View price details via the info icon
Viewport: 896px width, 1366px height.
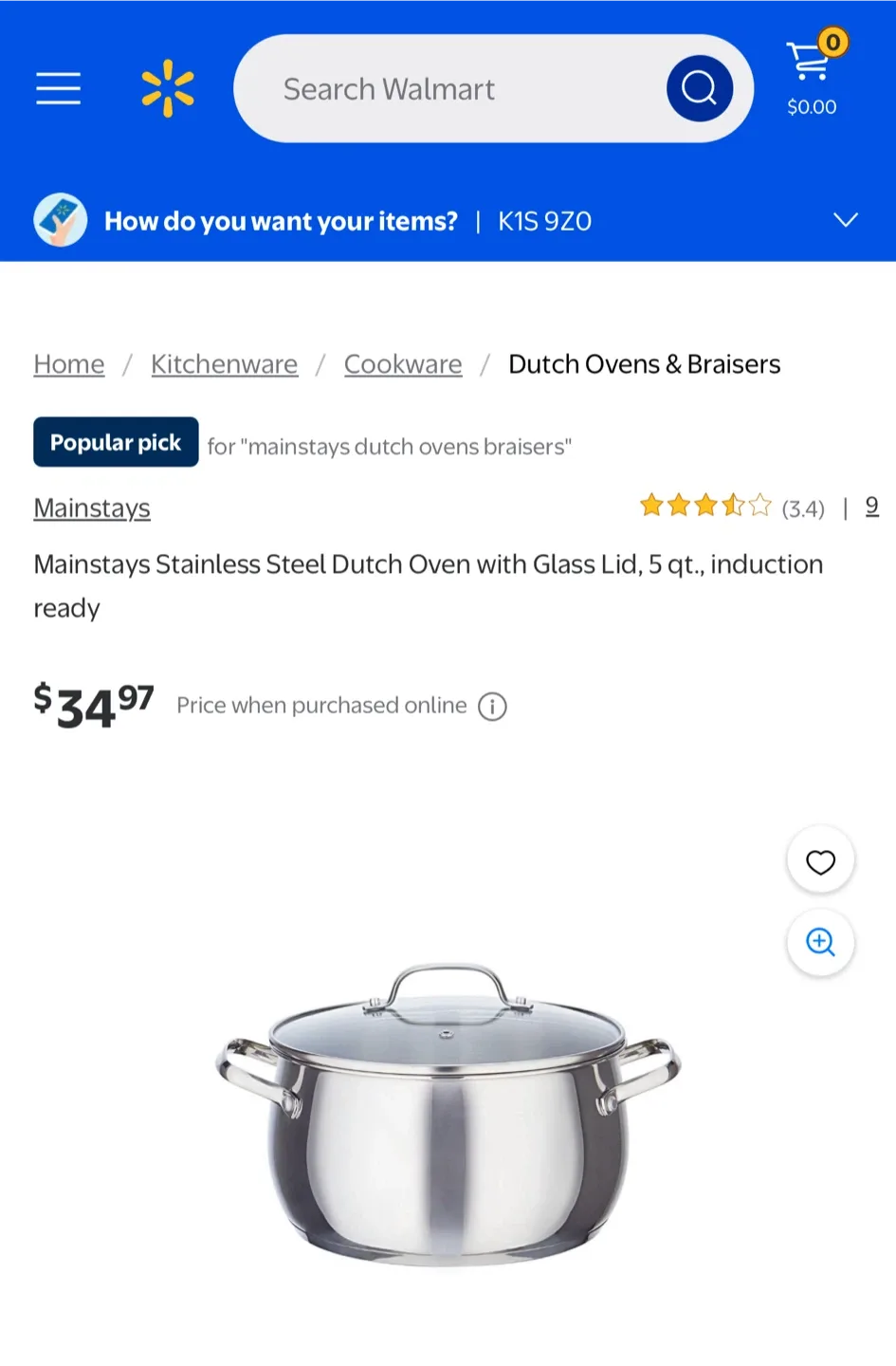pyautogui.click(x=492, y=706)
